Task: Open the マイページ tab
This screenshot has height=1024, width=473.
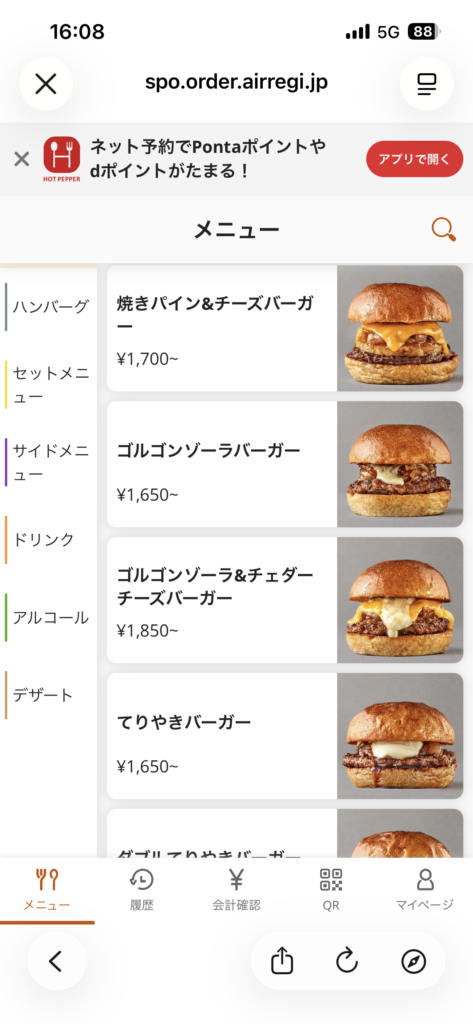Action: [x=425, y=889]
